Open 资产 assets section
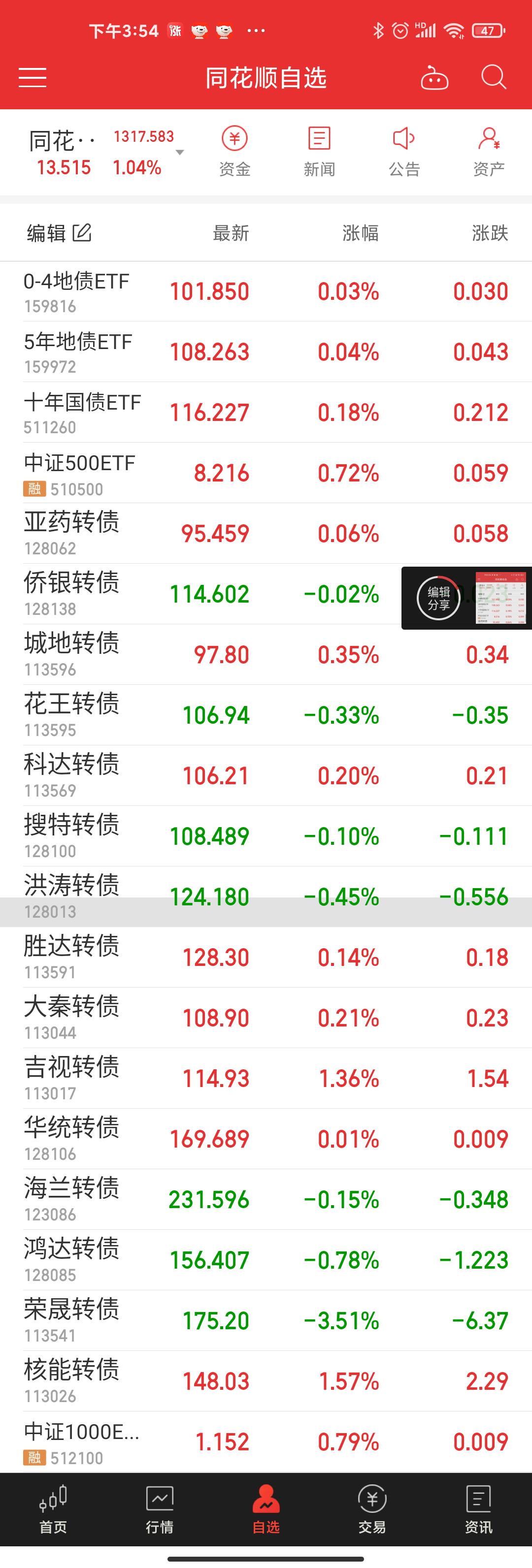This screenshot has height=1568, width=532. [x=489, y=152]
